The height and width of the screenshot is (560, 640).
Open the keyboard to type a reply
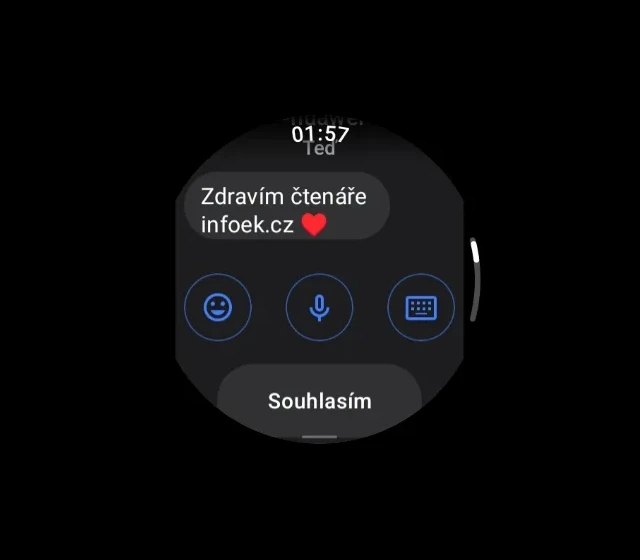point(421,307)
